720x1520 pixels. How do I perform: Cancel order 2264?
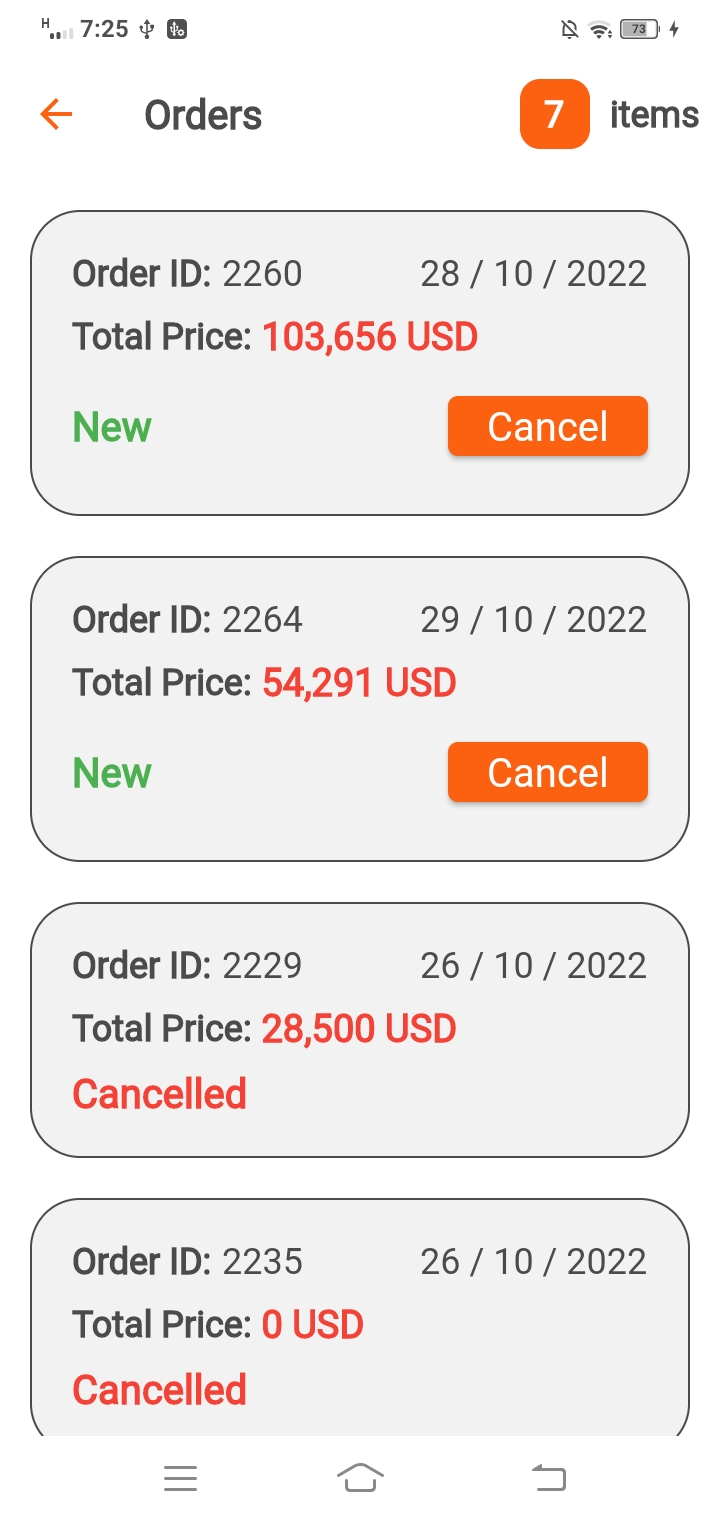(x=547, y=773)
